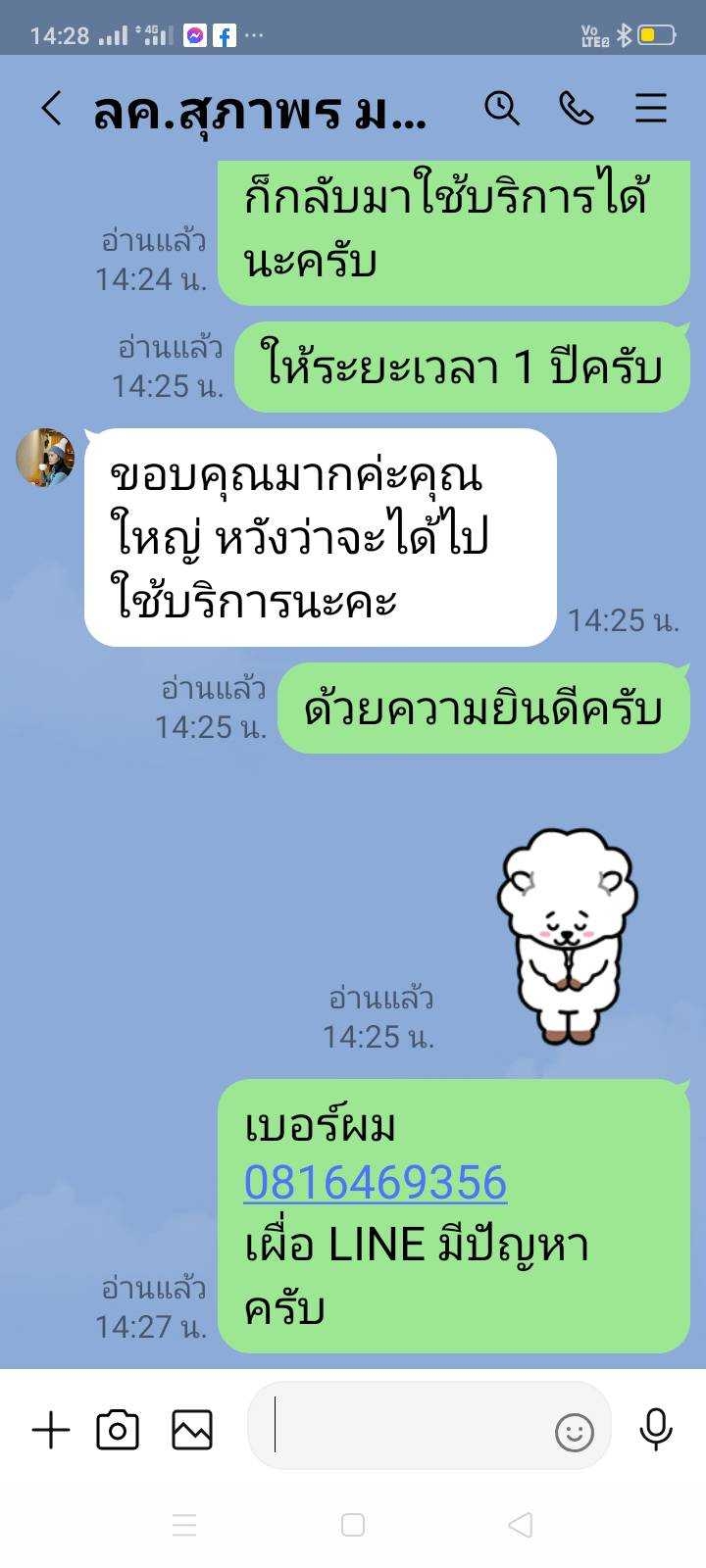Search within this conversation
The width and height of the screenshot is (706, 1568).
[501, 108]
